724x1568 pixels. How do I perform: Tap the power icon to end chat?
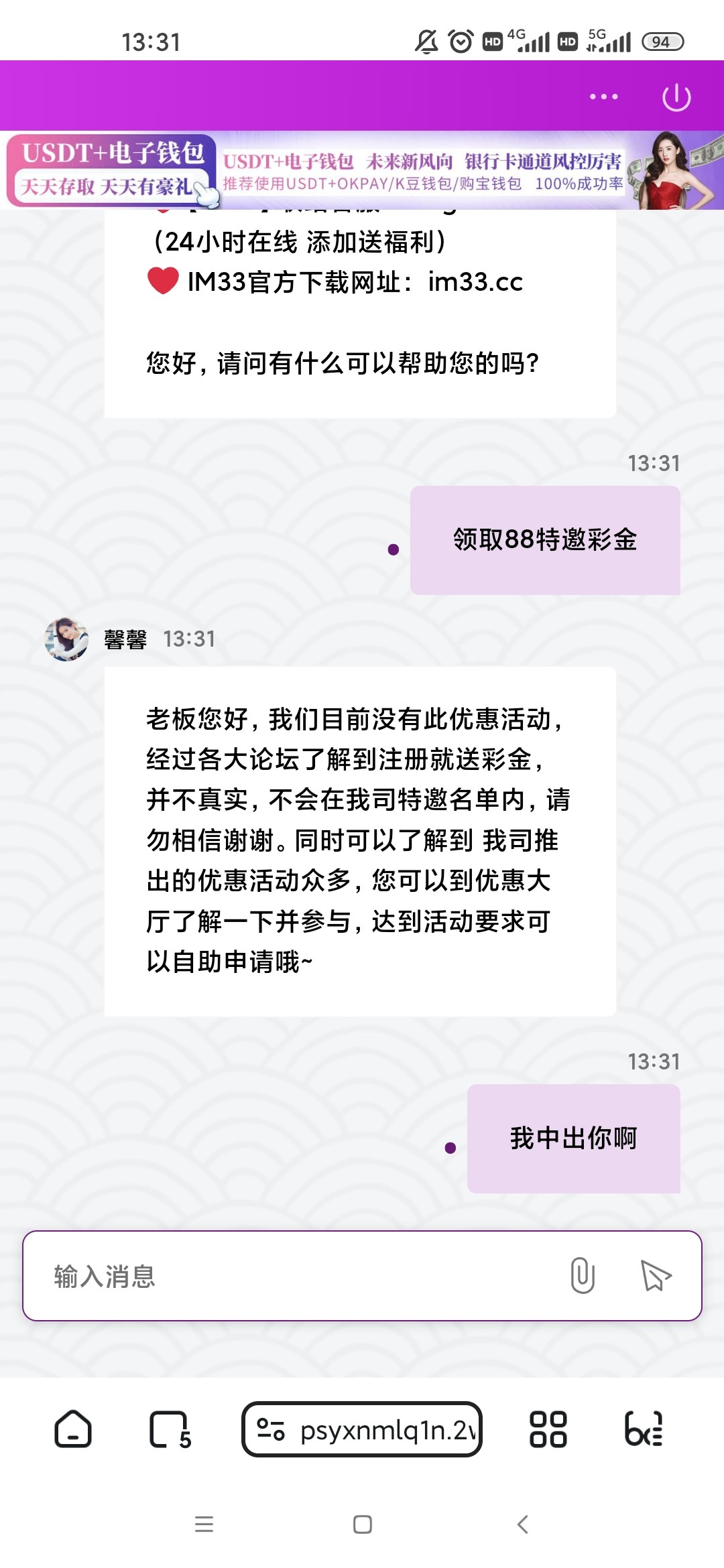coord(676,97)
